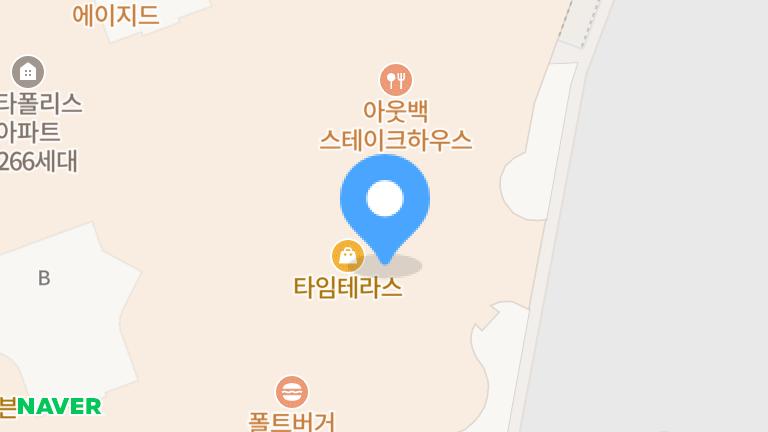Tap the blue location pin marker
The height and width of the screenshot is (432, 768).
coord(385,201)
